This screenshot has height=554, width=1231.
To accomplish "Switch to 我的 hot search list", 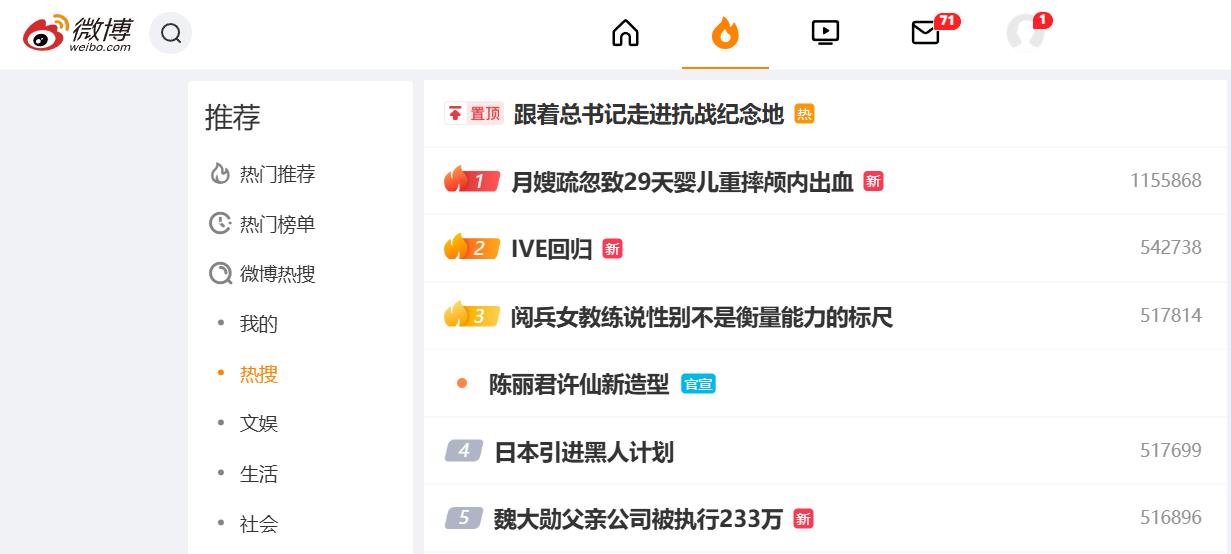I will pos(258,324).
